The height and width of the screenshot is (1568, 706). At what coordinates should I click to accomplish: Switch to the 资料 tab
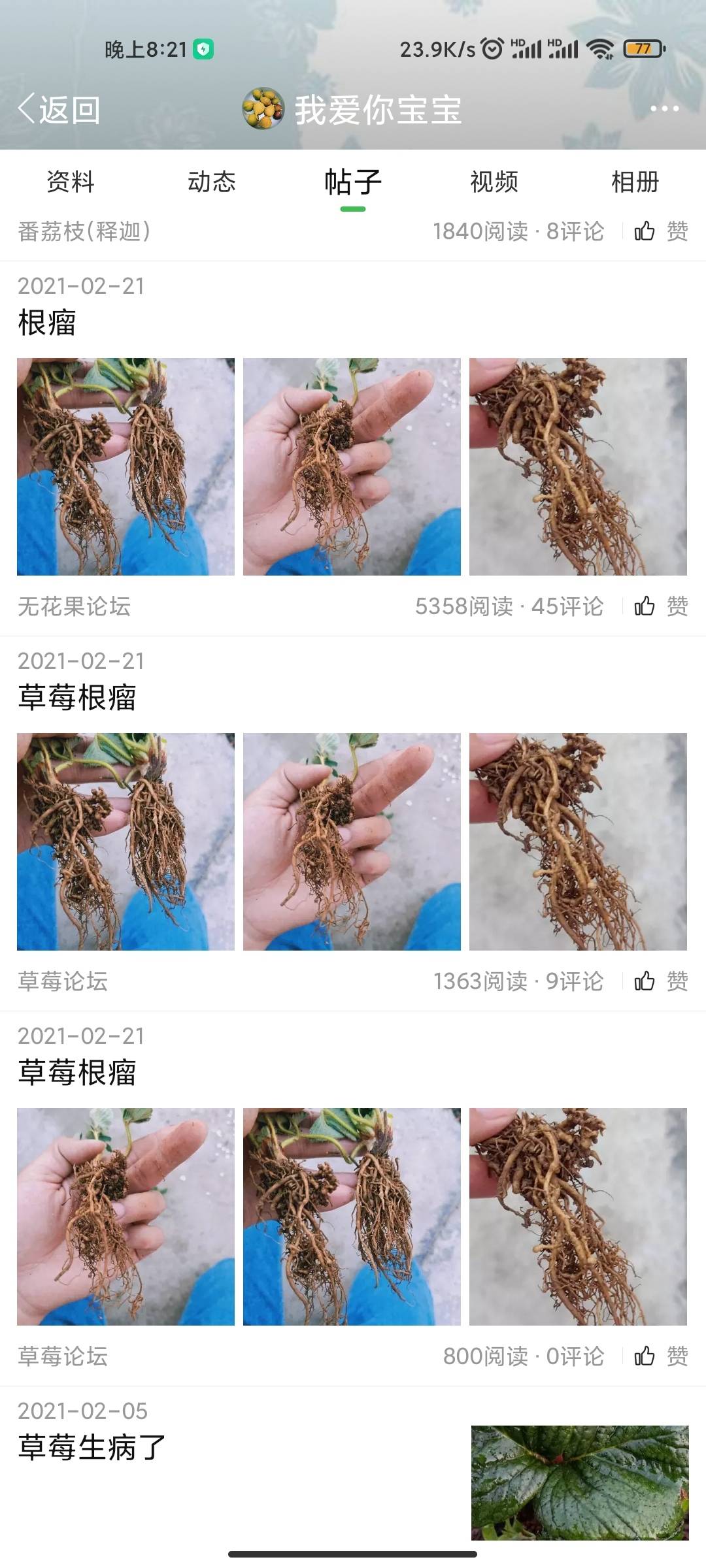pos(71,182)
